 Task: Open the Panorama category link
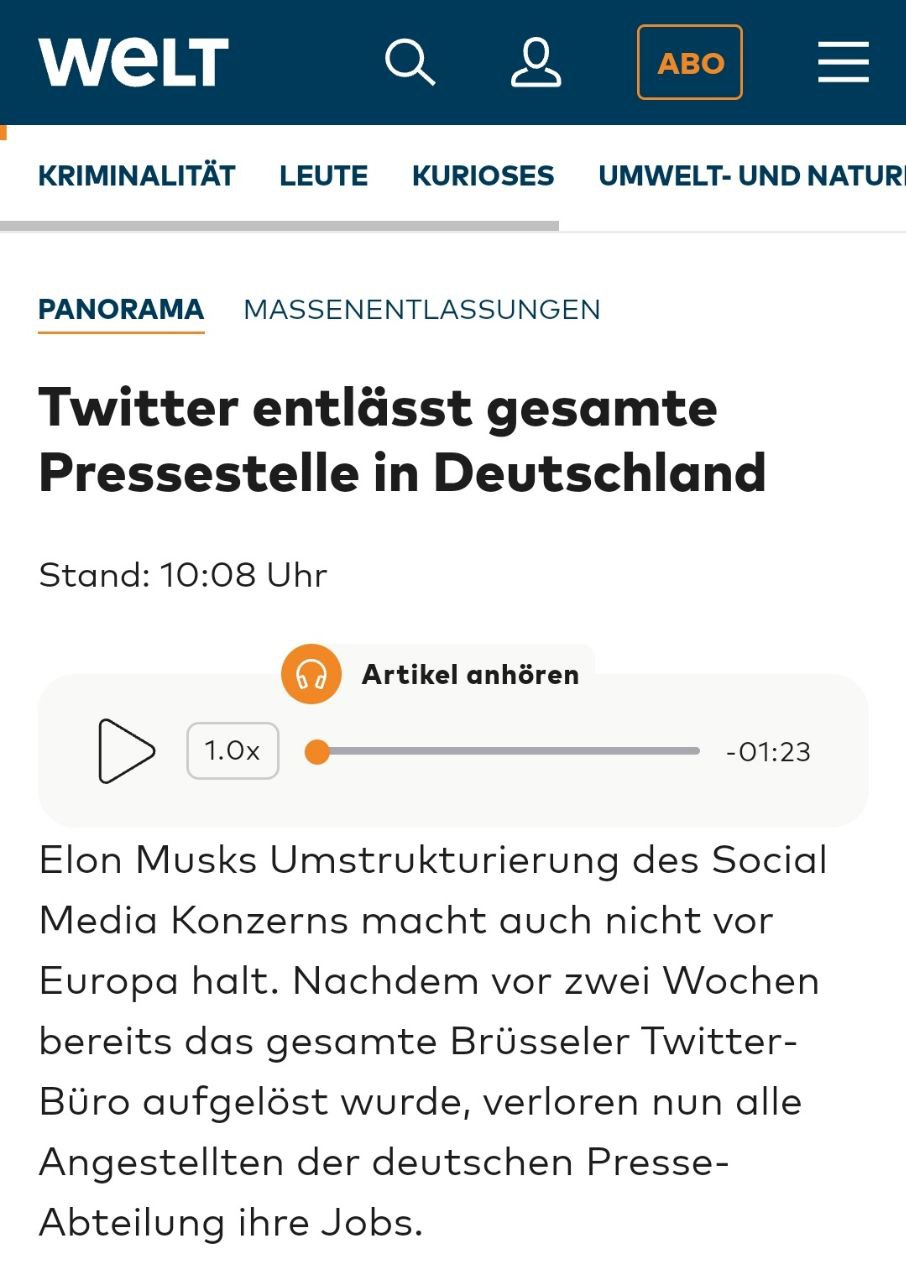pos(121,309)
